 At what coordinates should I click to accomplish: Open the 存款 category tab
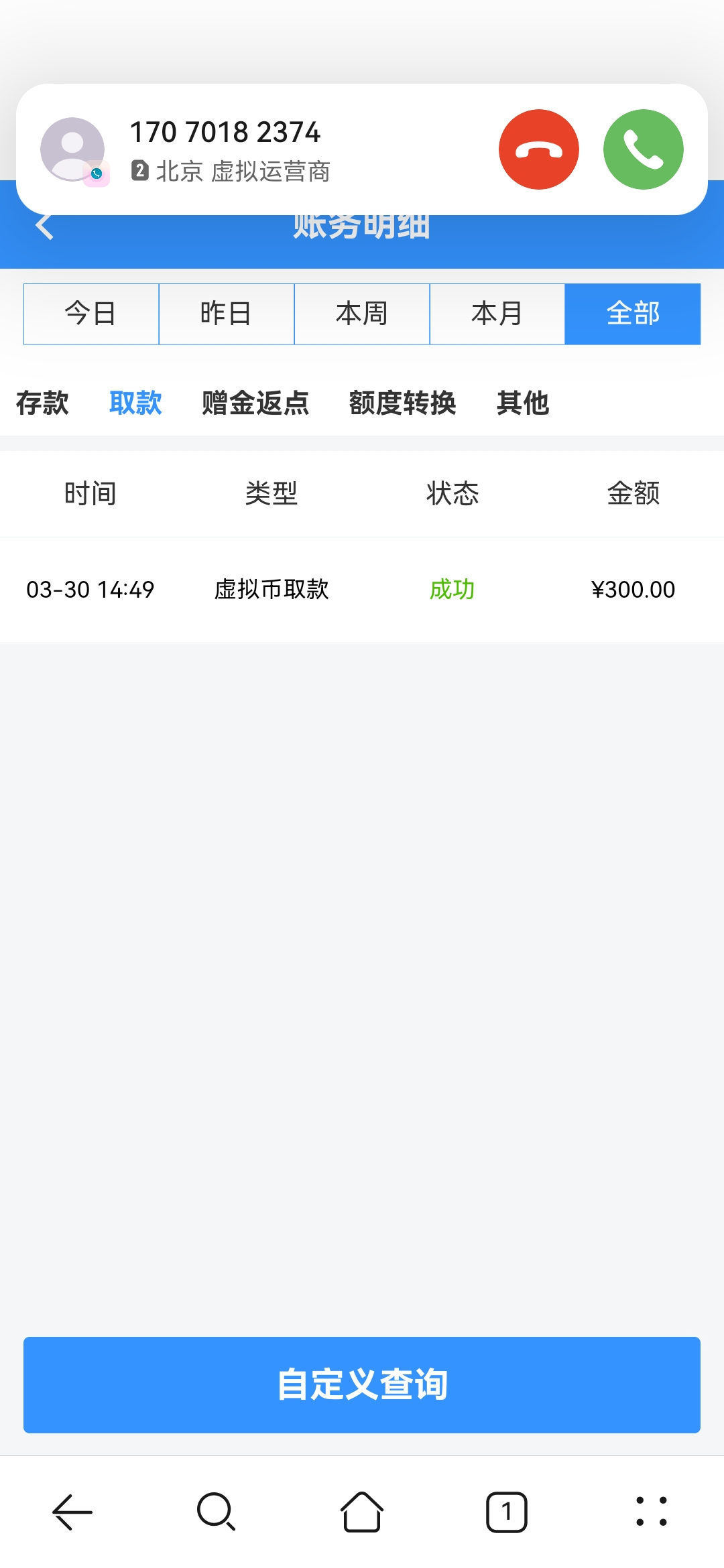pos(42,403)
